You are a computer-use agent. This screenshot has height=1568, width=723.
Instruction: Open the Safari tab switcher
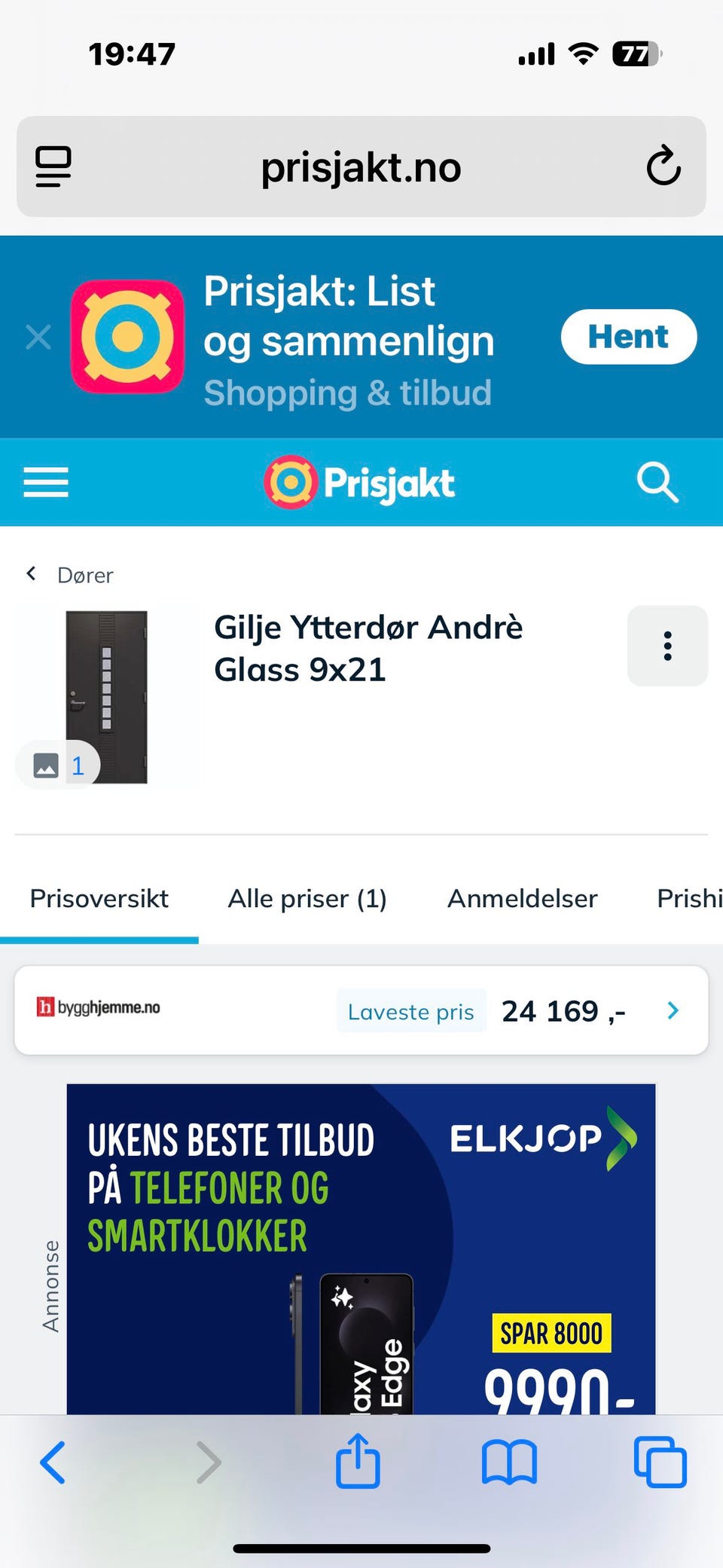(660, 1462)
